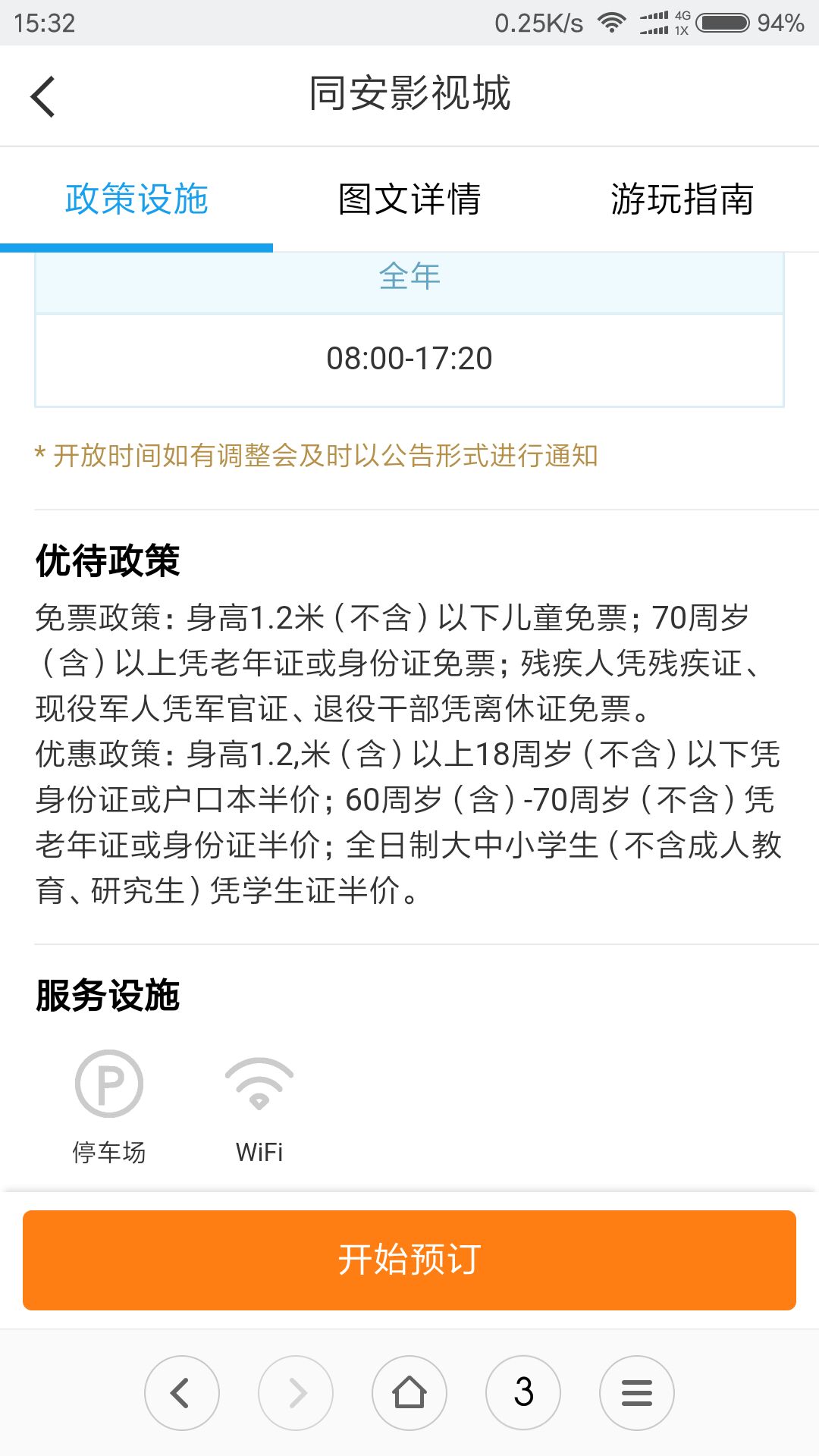The width and height of the screenshot is (819, 1456).
Task: Tap the browser back arrow
Action: [182, 1393]
